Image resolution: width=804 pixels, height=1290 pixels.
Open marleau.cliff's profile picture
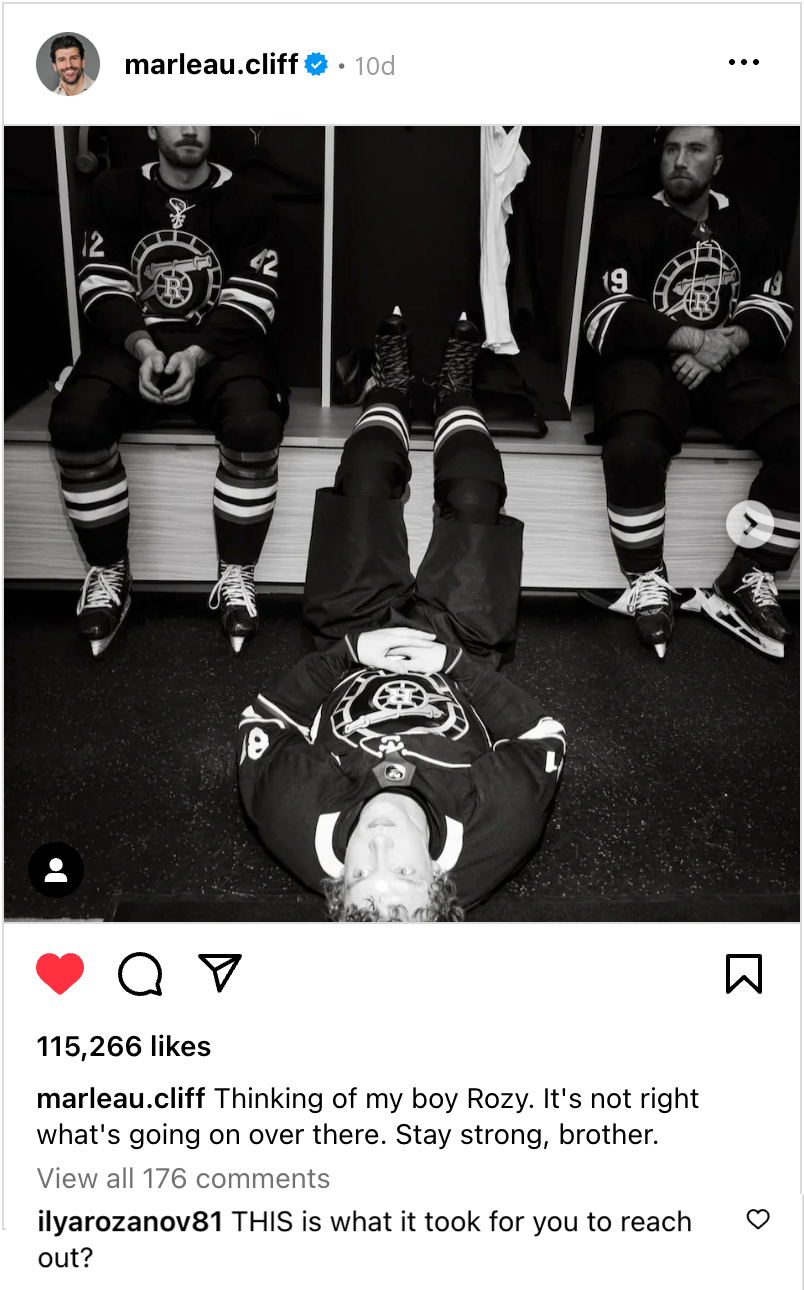(x=68, y=64)
